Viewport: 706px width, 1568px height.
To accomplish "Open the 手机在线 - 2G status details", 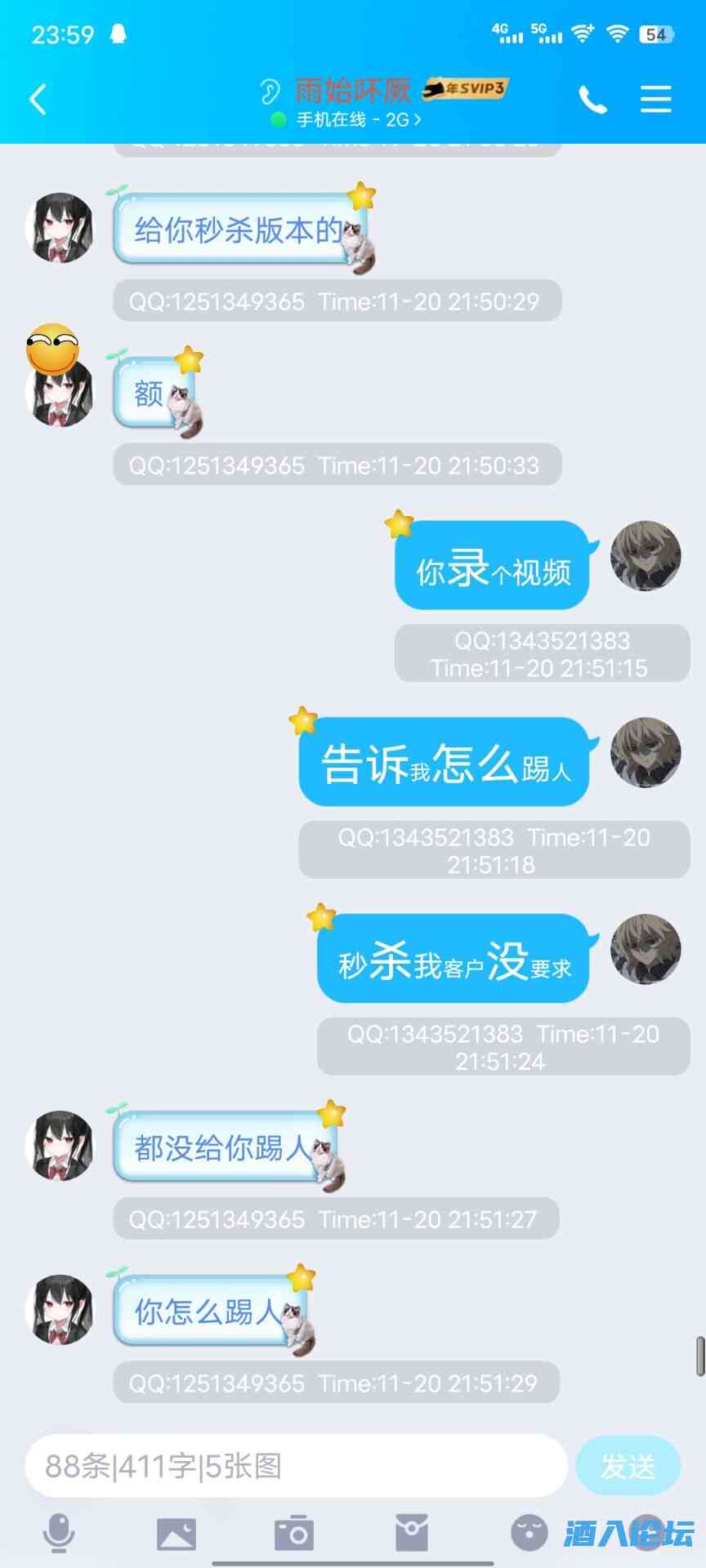I will click(358, 120).
